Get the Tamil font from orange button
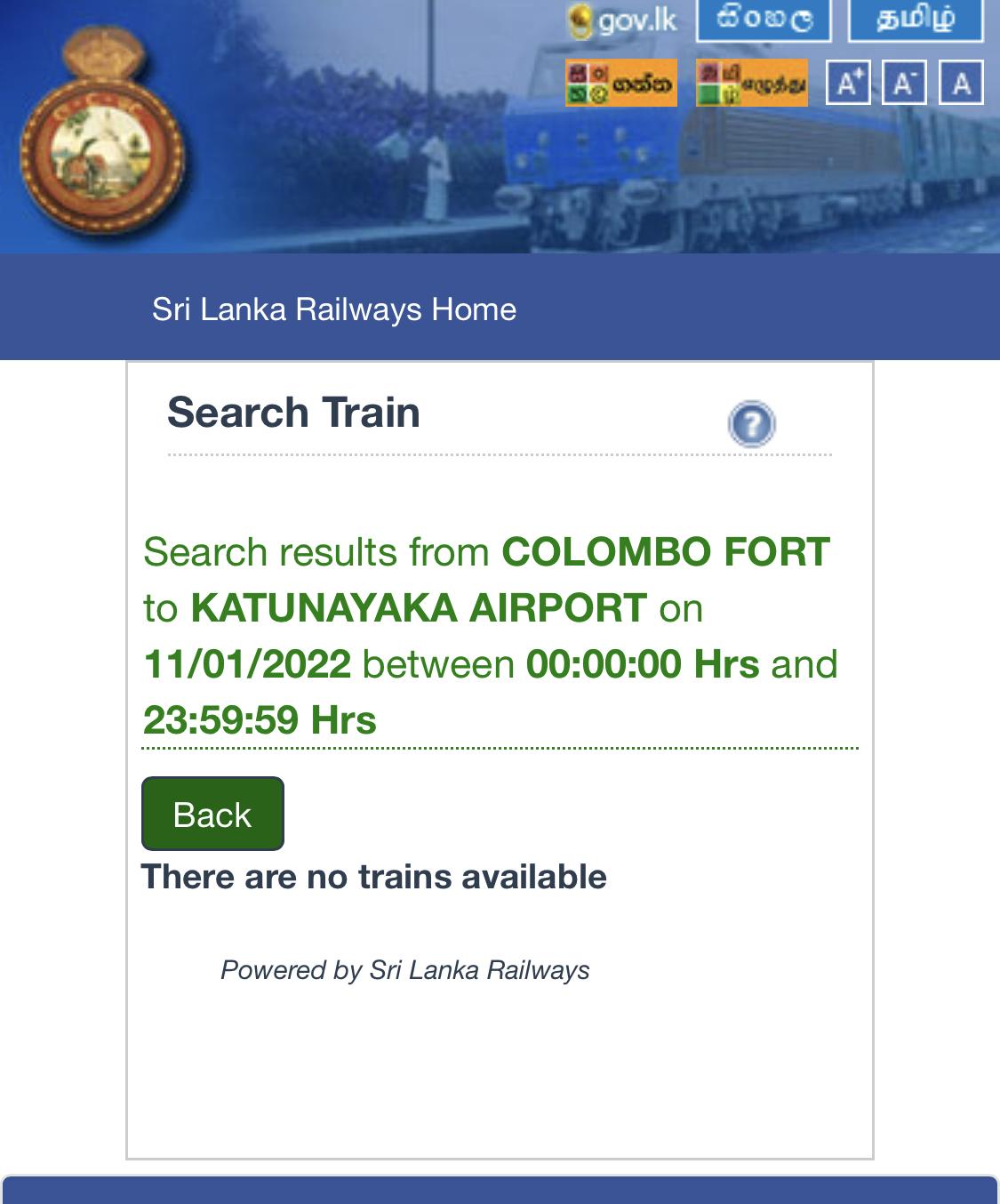1000x1204 pixels. [752, 84]
